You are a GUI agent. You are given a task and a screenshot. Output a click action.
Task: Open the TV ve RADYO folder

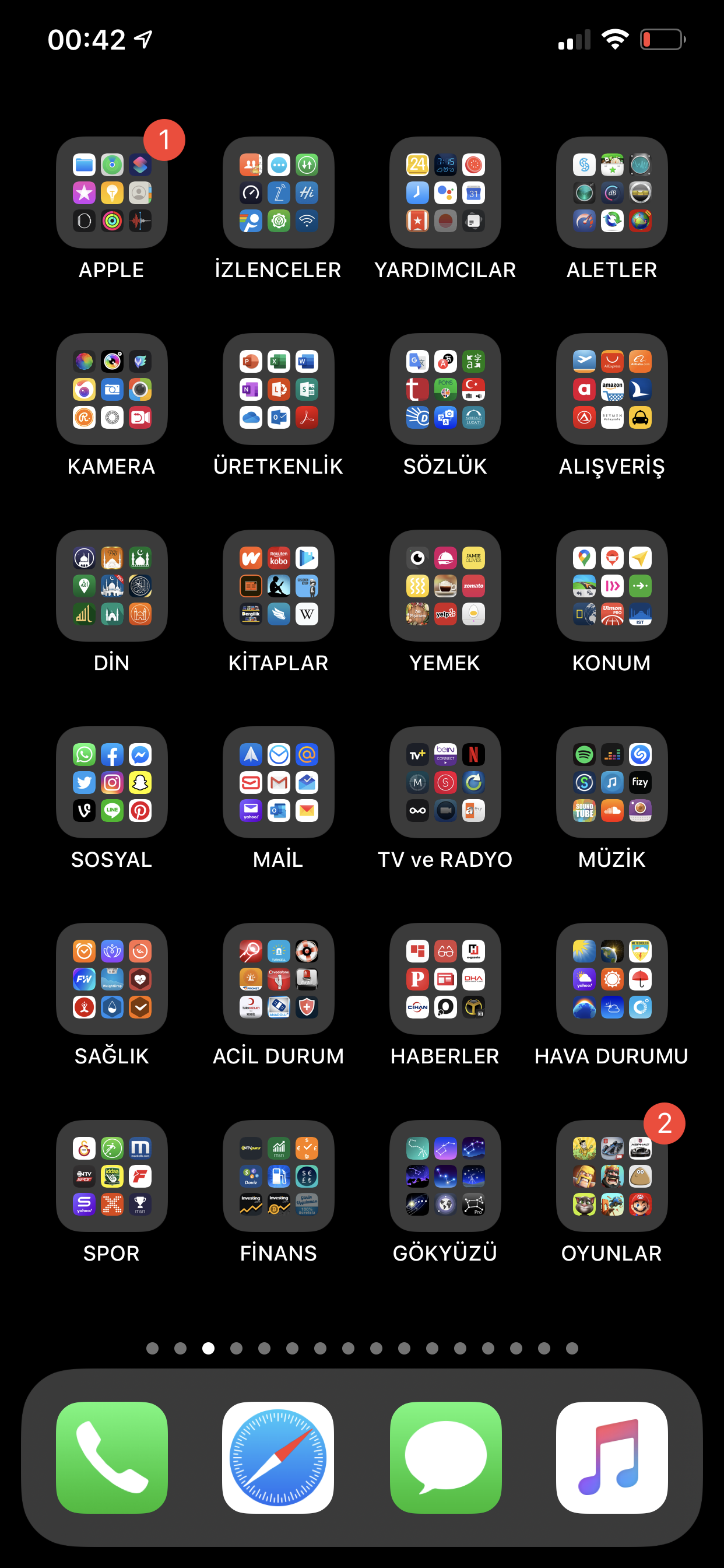(x=445, y=782)
